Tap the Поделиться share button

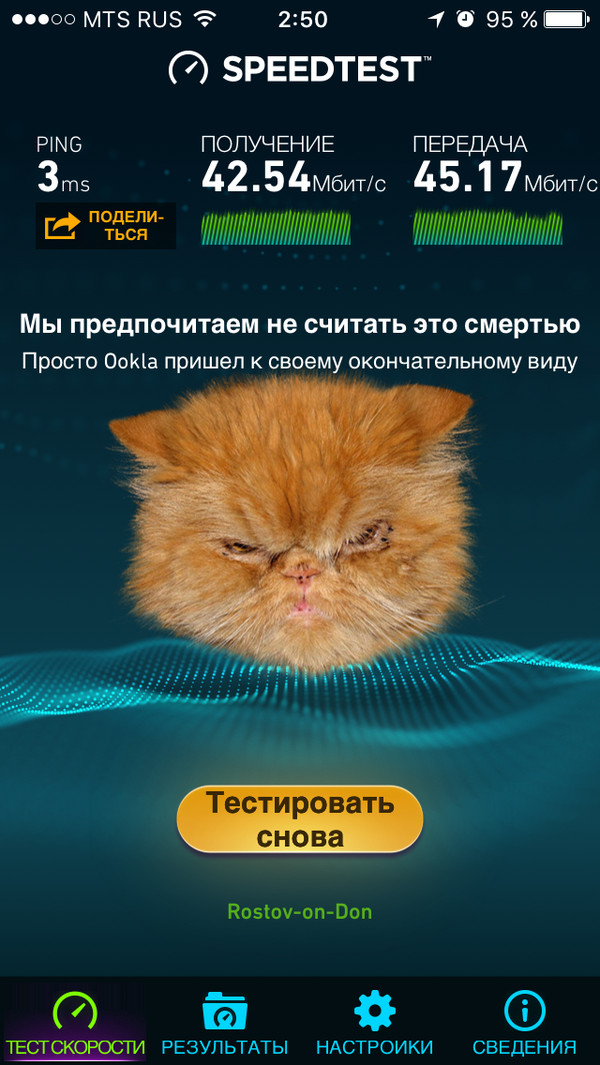click(106, 226)
